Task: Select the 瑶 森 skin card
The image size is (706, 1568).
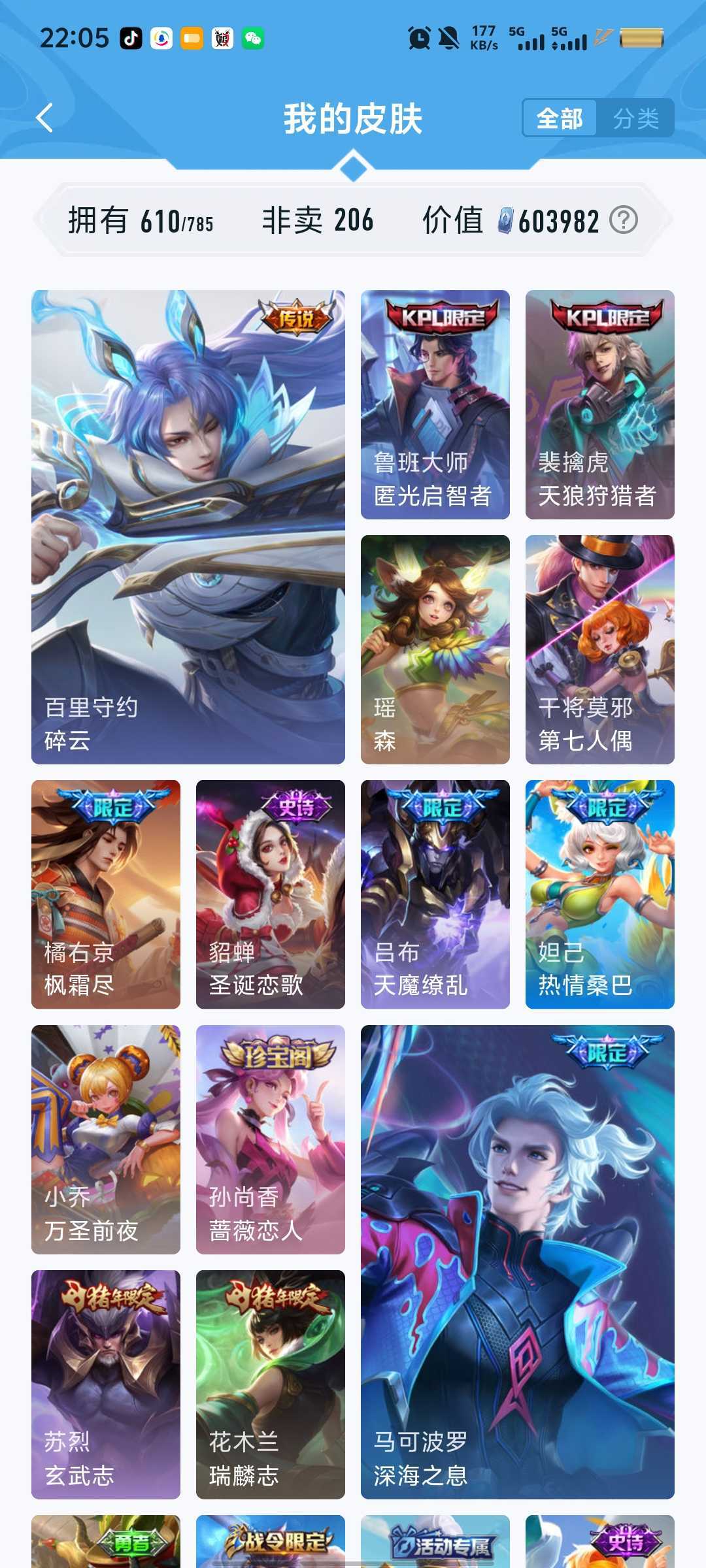Action: click(435, 649)
